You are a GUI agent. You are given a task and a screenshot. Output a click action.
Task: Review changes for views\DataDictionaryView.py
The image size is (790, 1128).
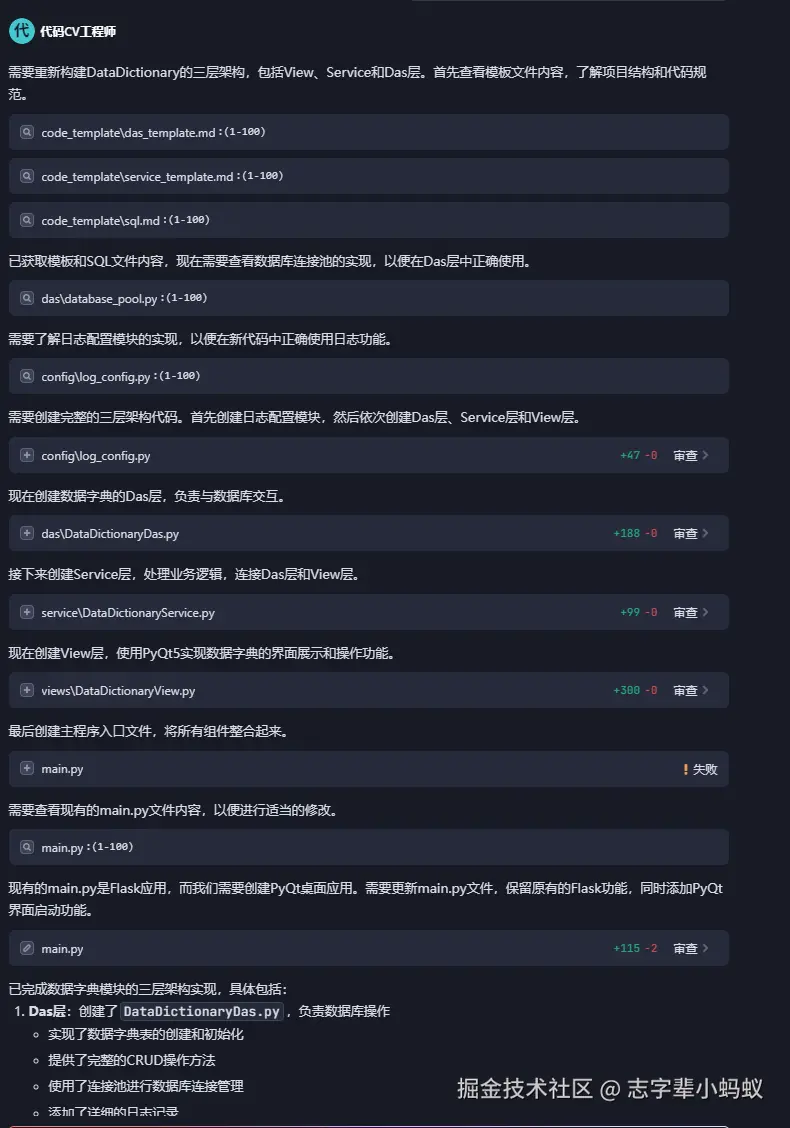(690, 690)
